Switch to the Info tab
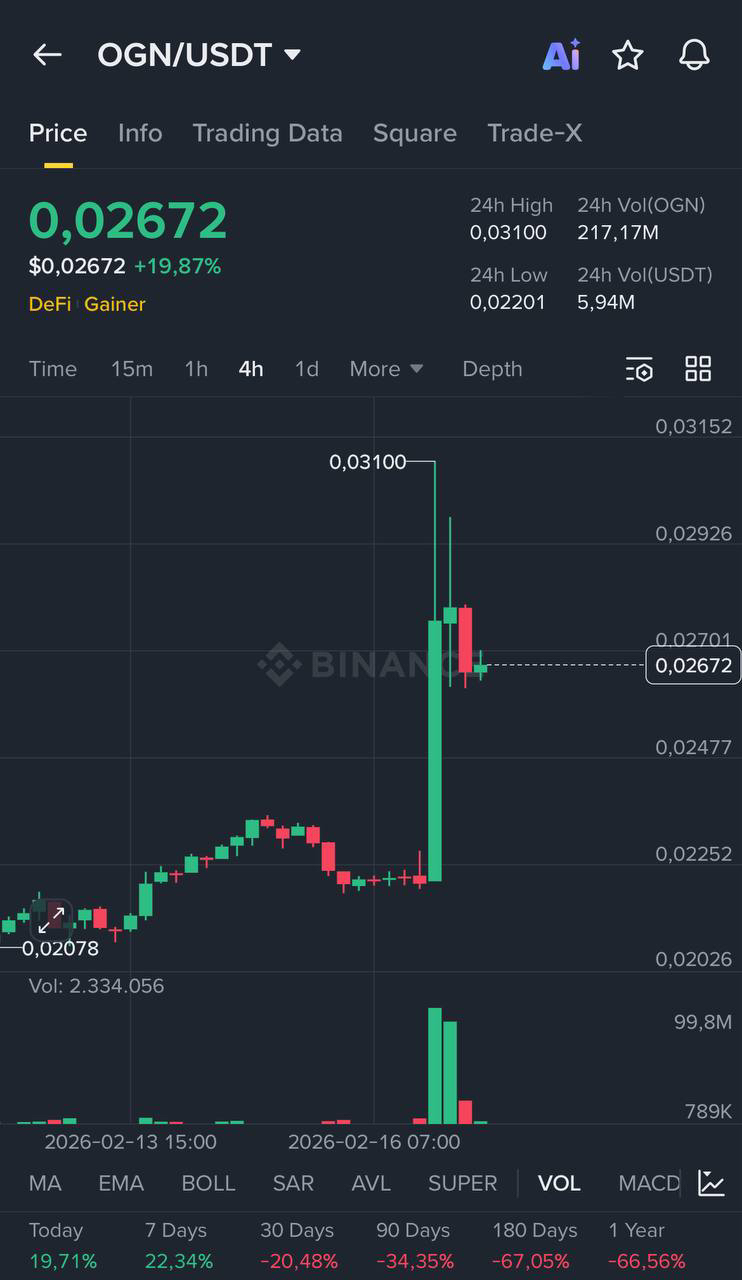Image resolution: width=742 pixels, height=1280 pixels. [140, 133]
